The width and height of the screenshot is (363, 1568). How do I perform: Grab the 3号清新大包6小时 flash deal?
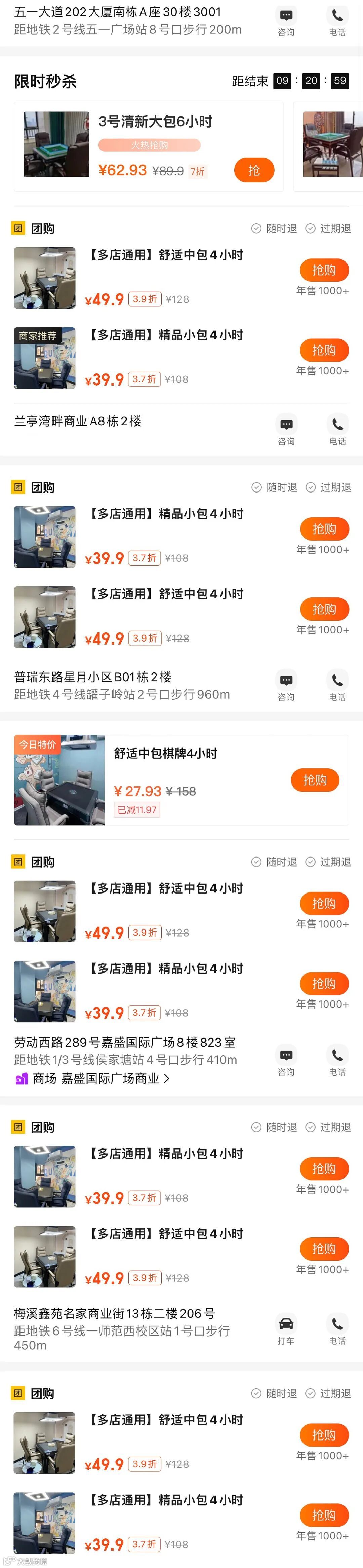(253, 171)
